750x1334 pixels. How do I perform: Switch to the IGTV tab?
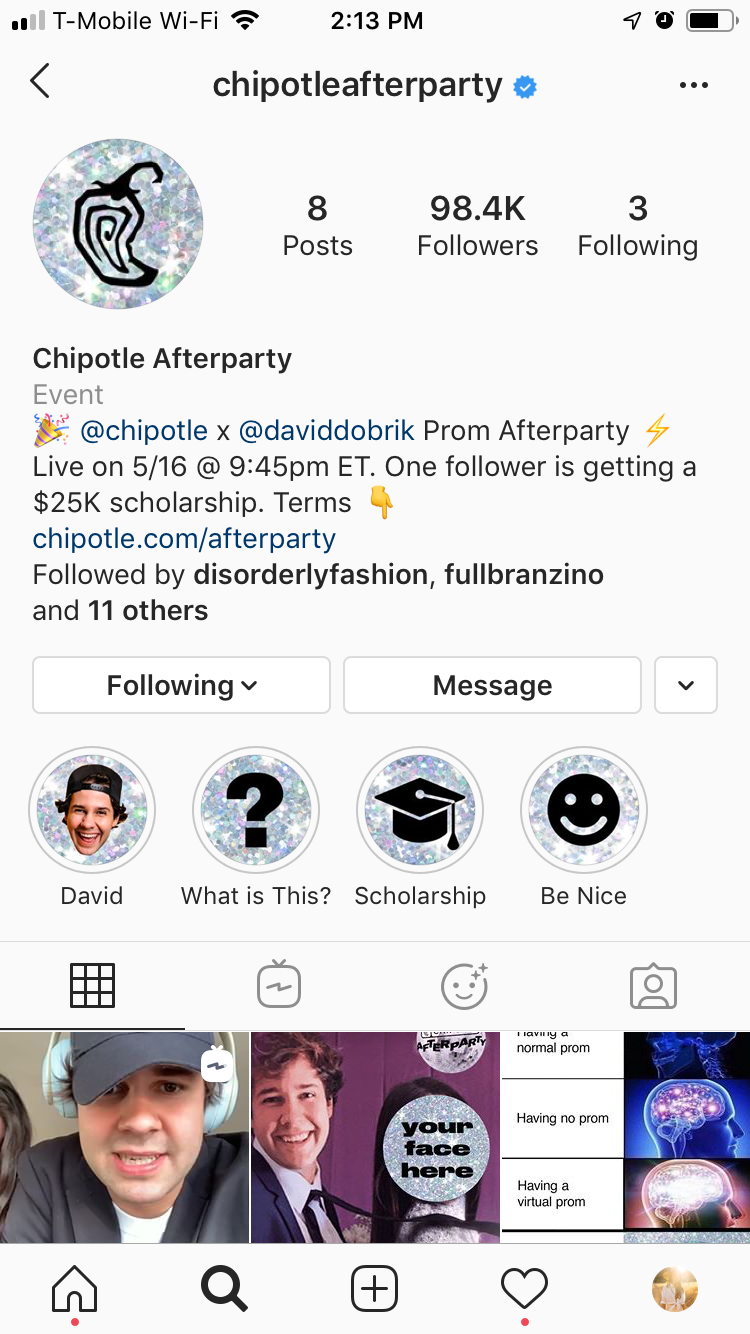[x=279, y=986]
